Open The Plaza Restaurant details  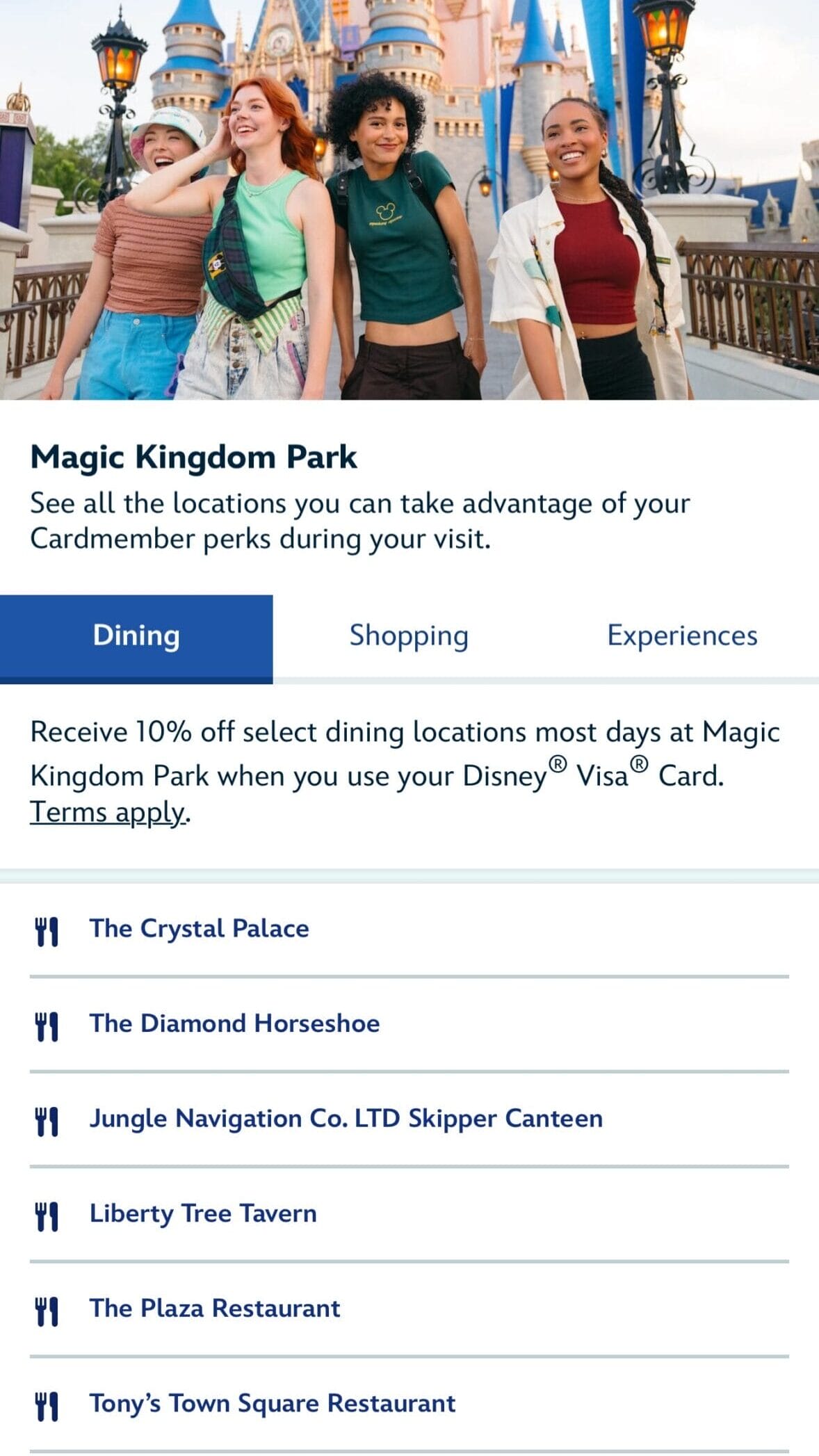(215, 1309)
